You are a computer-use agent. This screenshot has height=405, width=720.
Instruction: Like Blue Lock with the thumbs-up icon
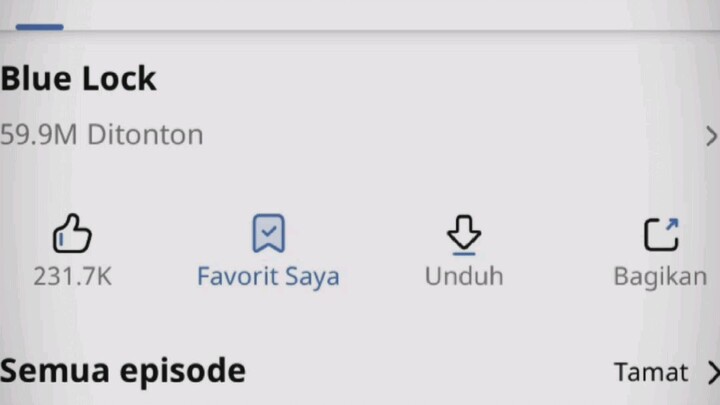pyautogui.click(x=71, y=236)
